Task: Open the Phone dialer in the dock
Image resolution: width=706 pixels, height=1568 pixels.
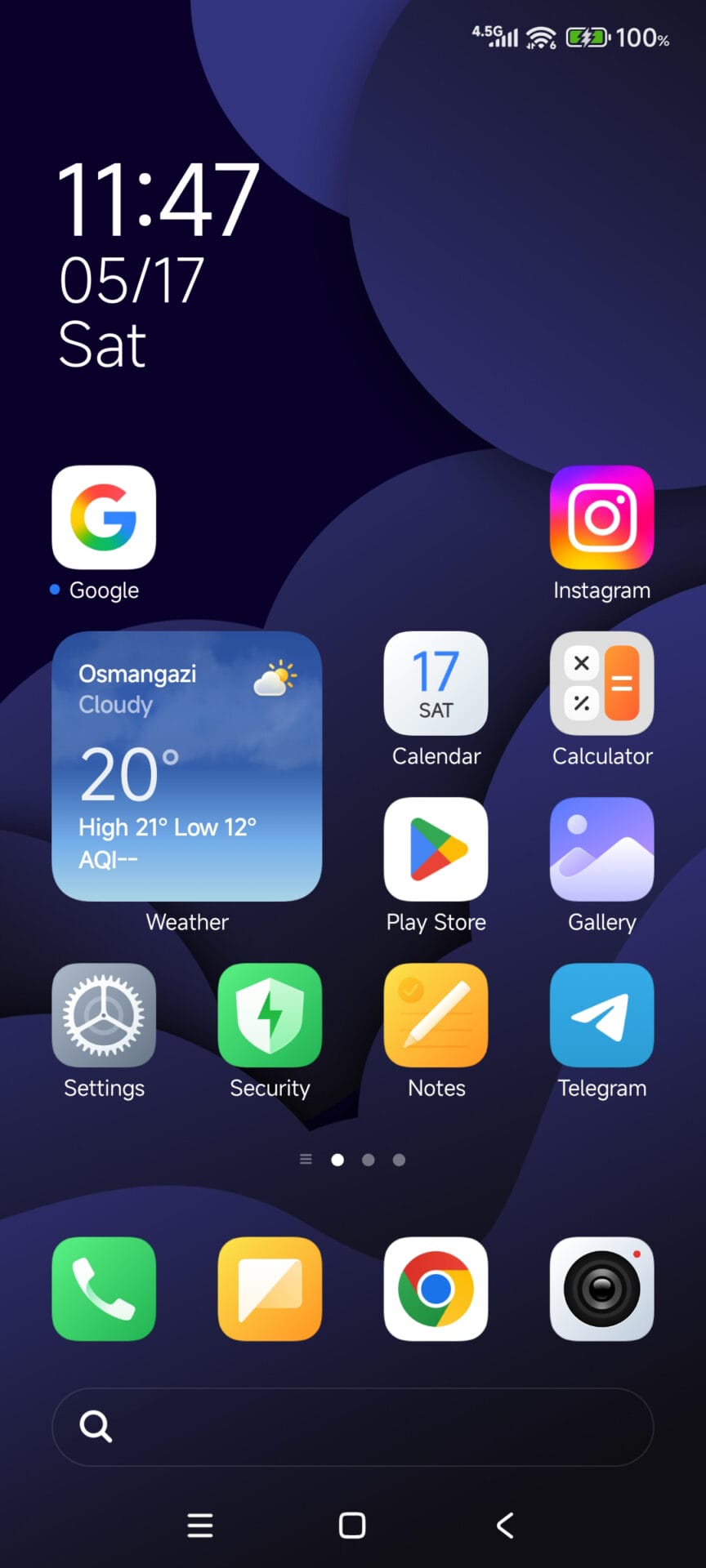Action: [x=104, y=1289]
